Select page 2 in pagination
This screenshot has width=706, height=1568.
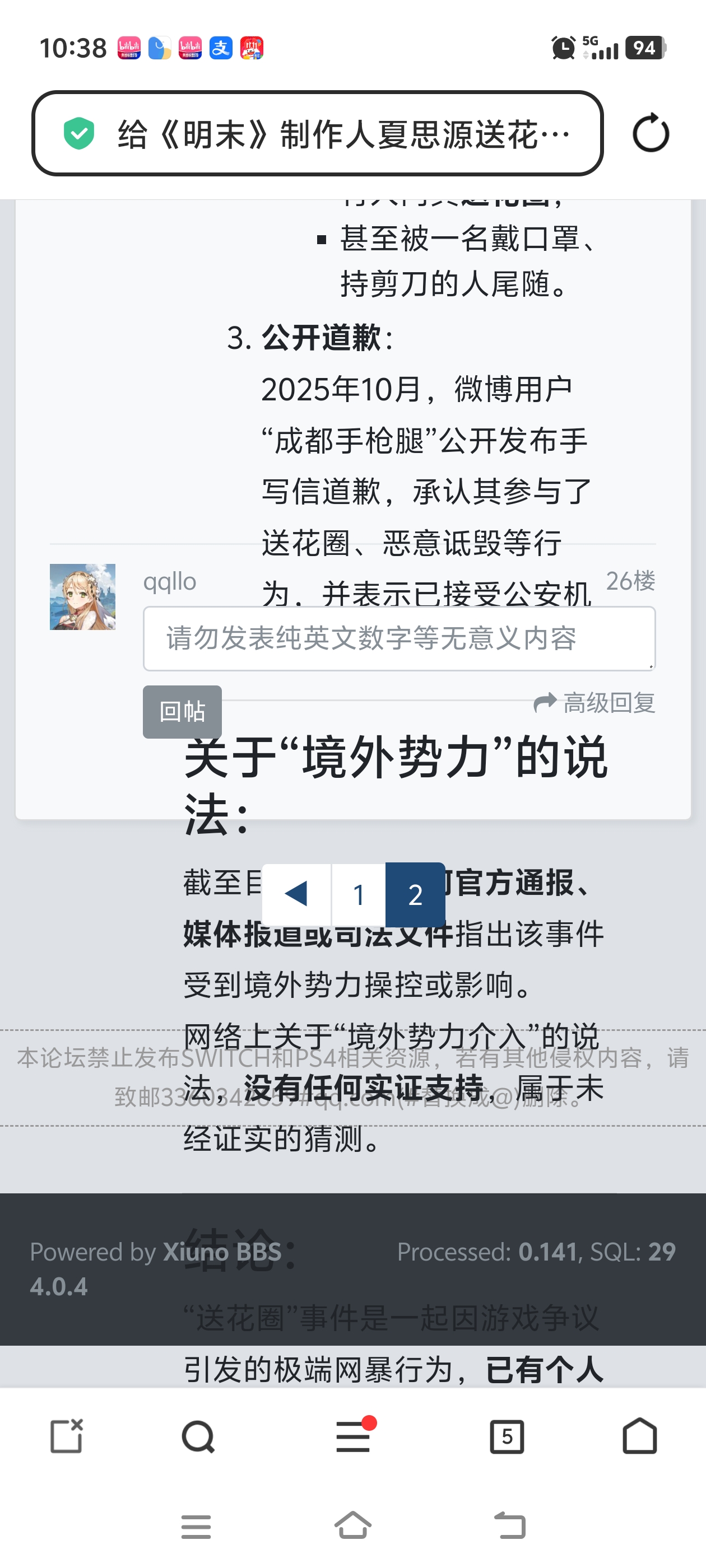[x=415, y=895]
